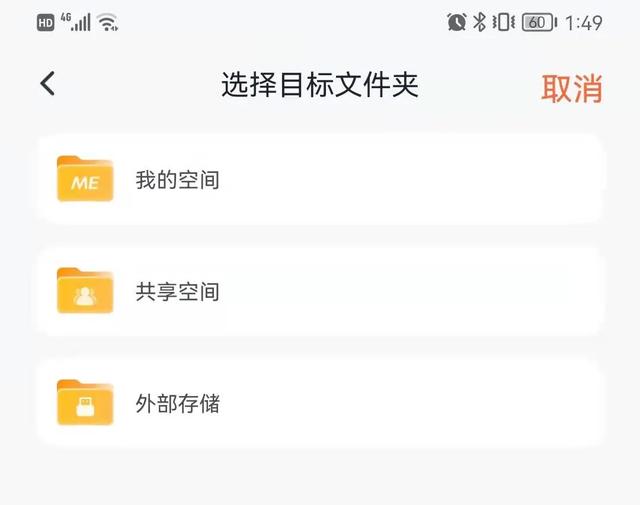Go back using the top-left arrow
This screenshot has height=505, width=640.
coord(48,84)
